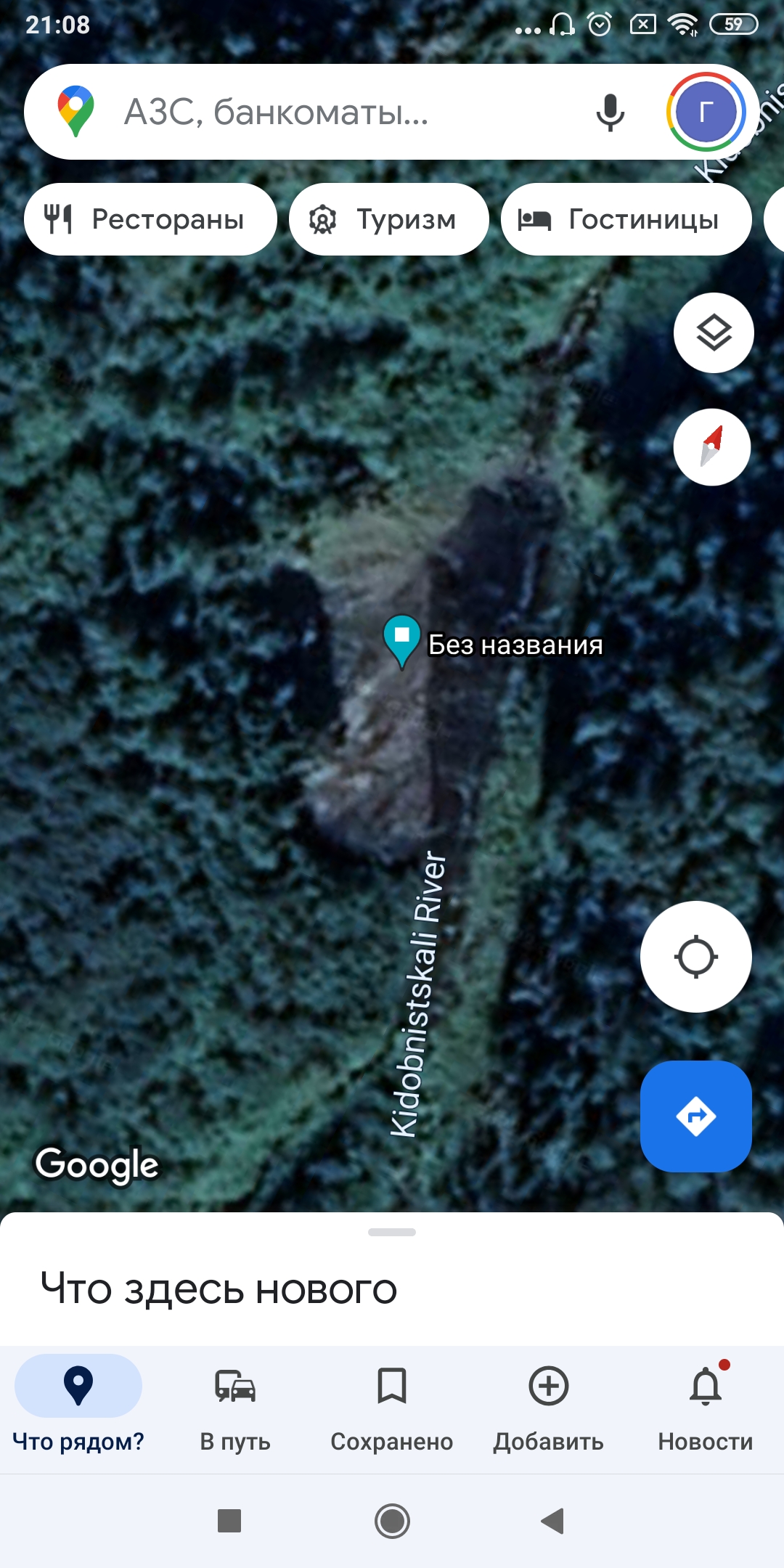This screenshot has width=784, height=1568.
Task: Select the «Рестораны» chip
Action: pyautogui.click(x=151, y=219)
